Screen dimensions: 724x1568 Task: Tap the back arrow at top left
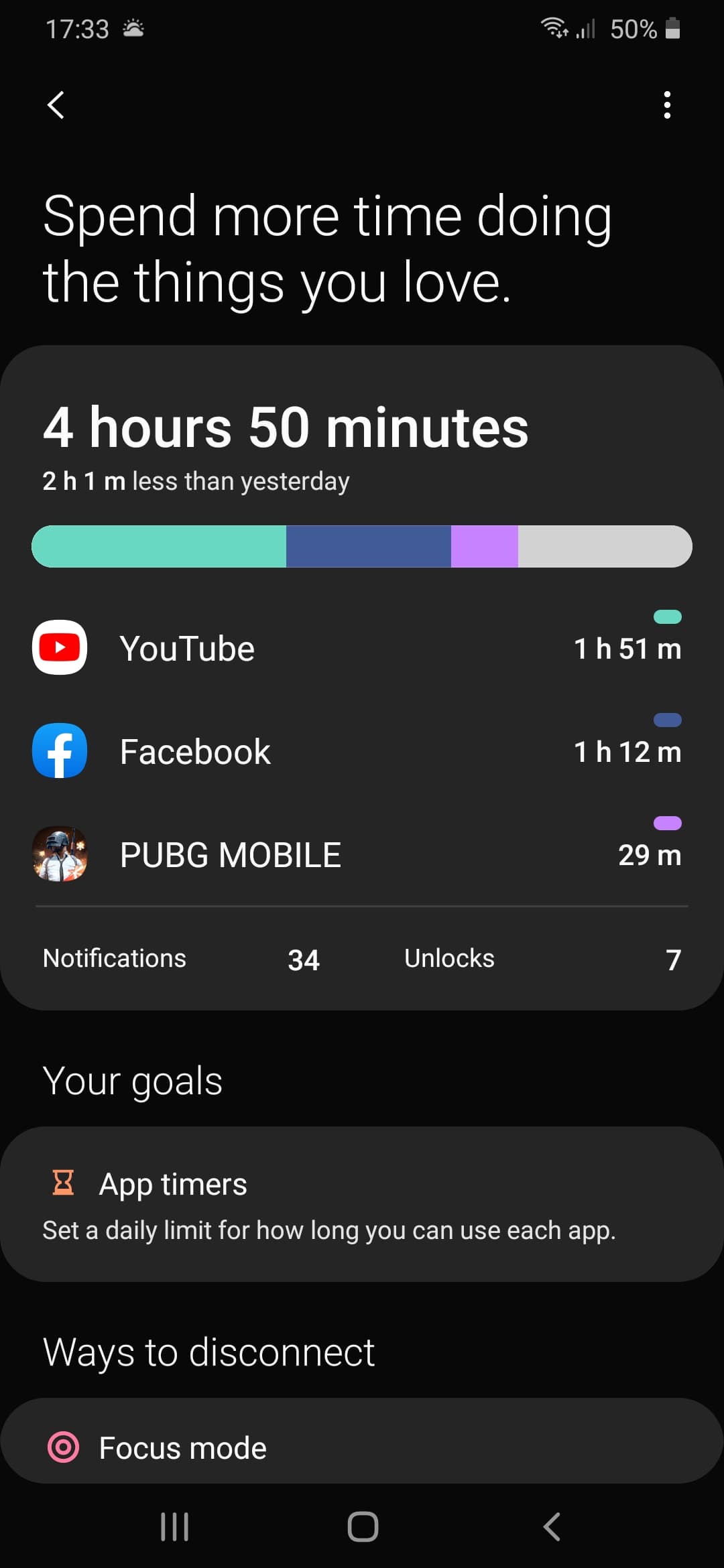pos(56,105)
